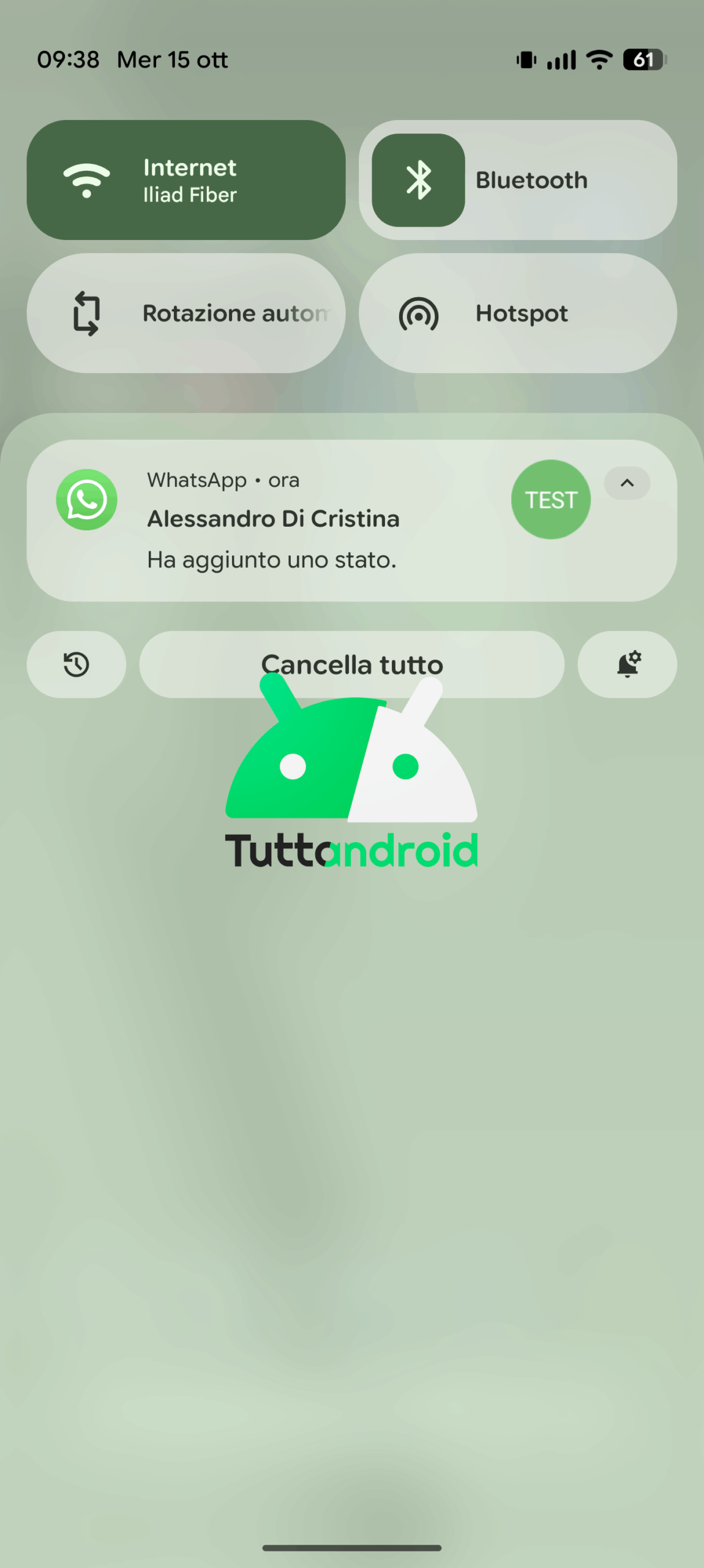Viewport: 704px width, 1568px height.
Task: Turn on the Hotspot tile
Action: [x=517, y=314]
